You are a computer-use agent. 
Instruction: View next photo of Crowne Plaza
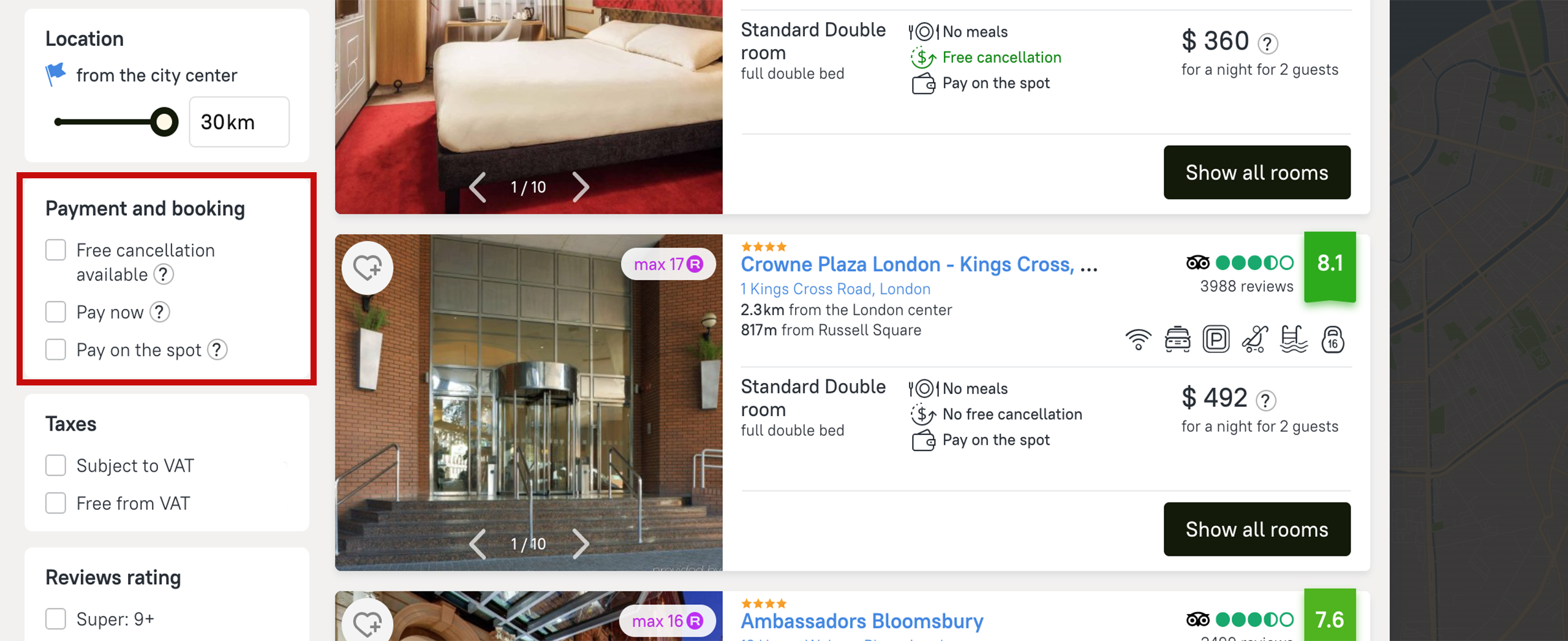click(x=581, y=544)
